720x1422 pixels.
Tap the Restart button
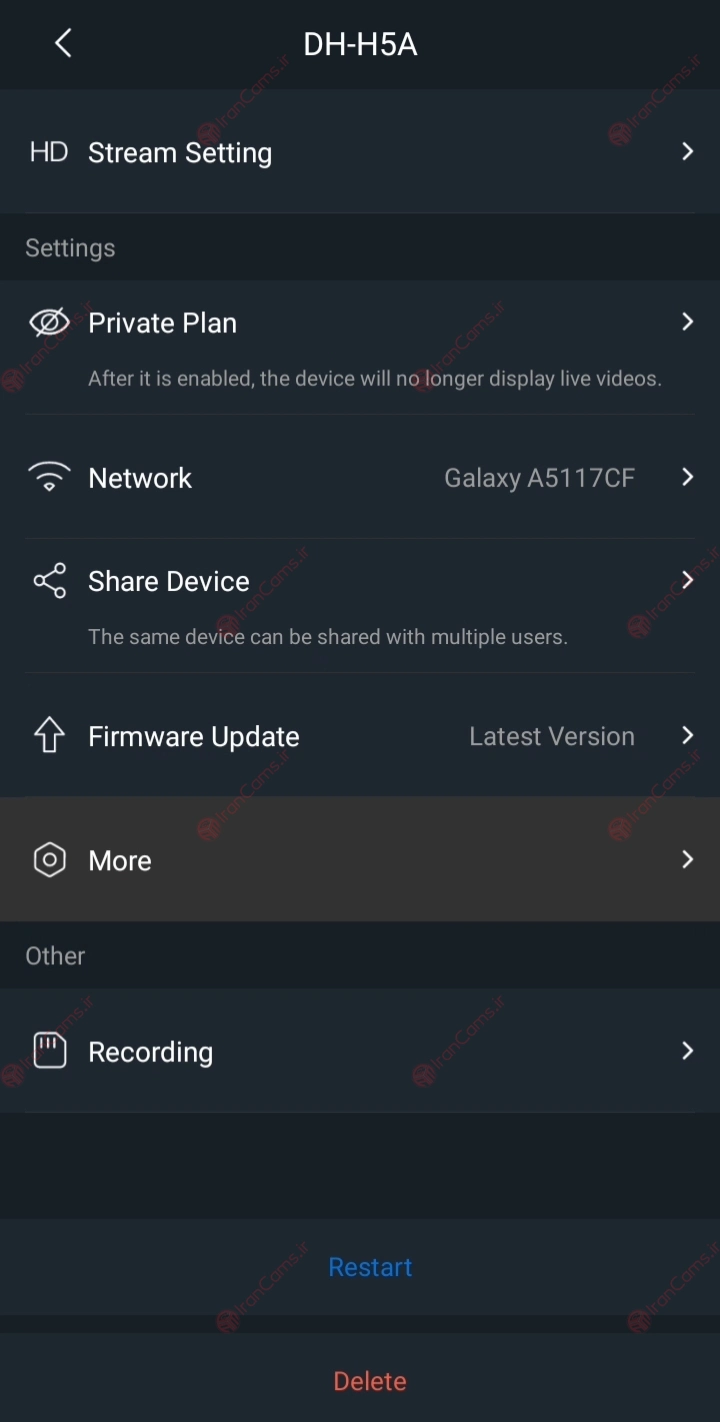[x=370, y=1267]
